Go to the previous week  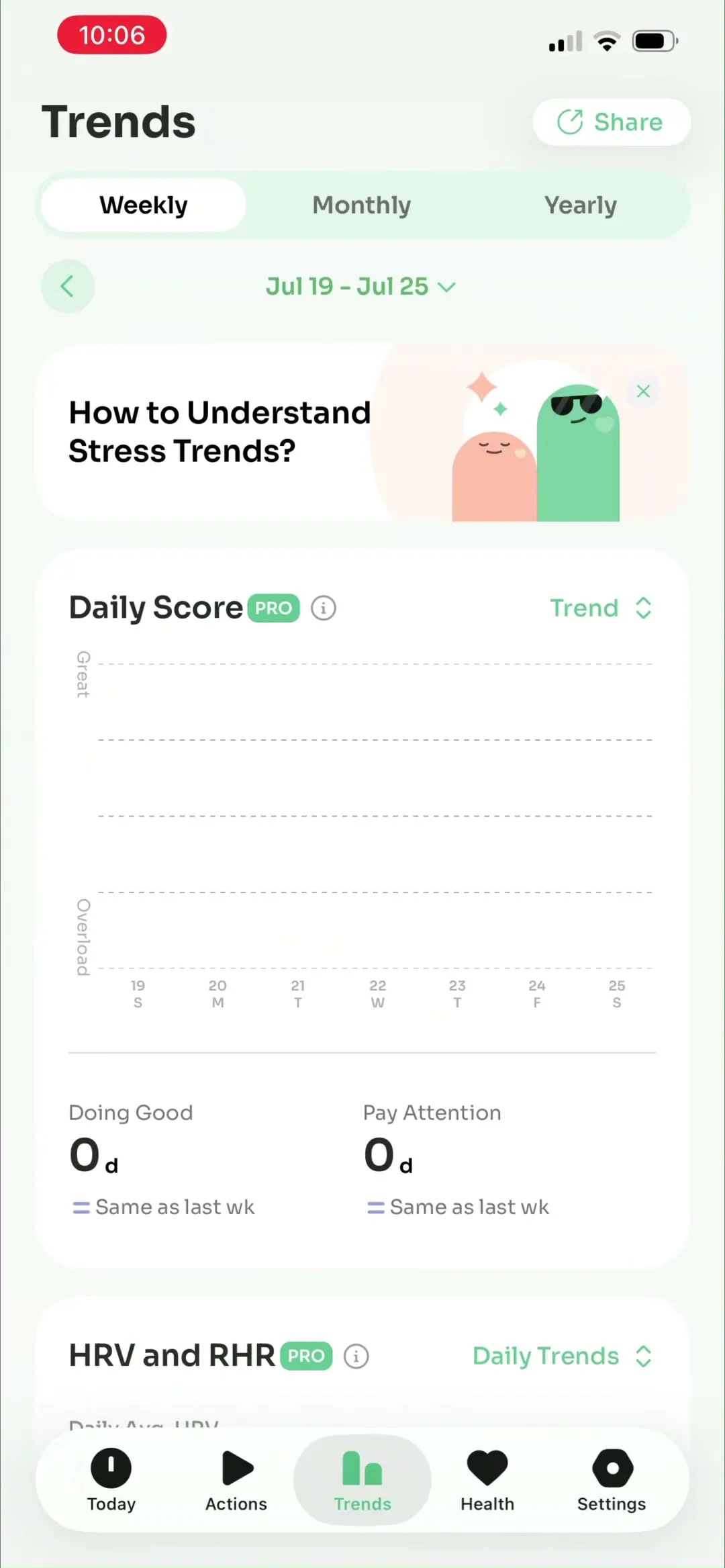point(68,287)
